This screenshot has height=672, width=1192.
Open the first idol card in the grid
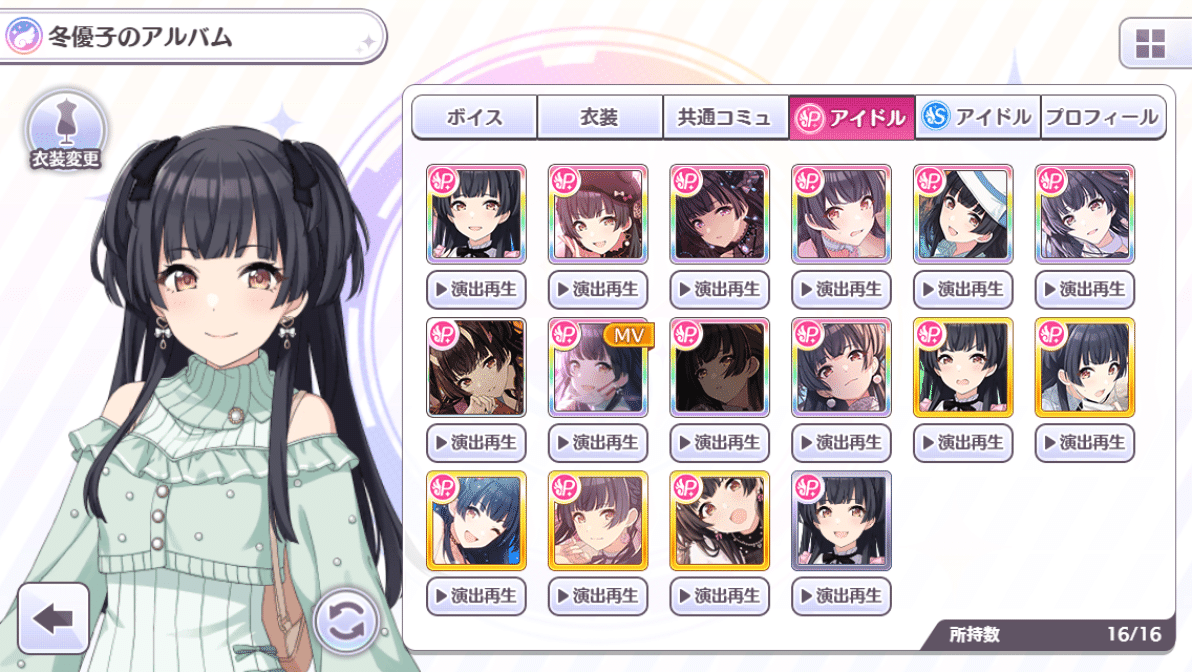click(x=476, y=214)
